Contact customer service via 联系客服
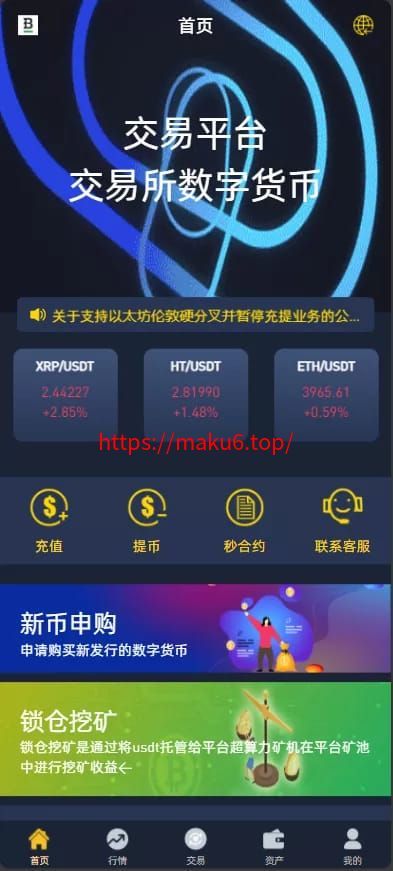Screen dimensions: 393x871 (342, 521)
